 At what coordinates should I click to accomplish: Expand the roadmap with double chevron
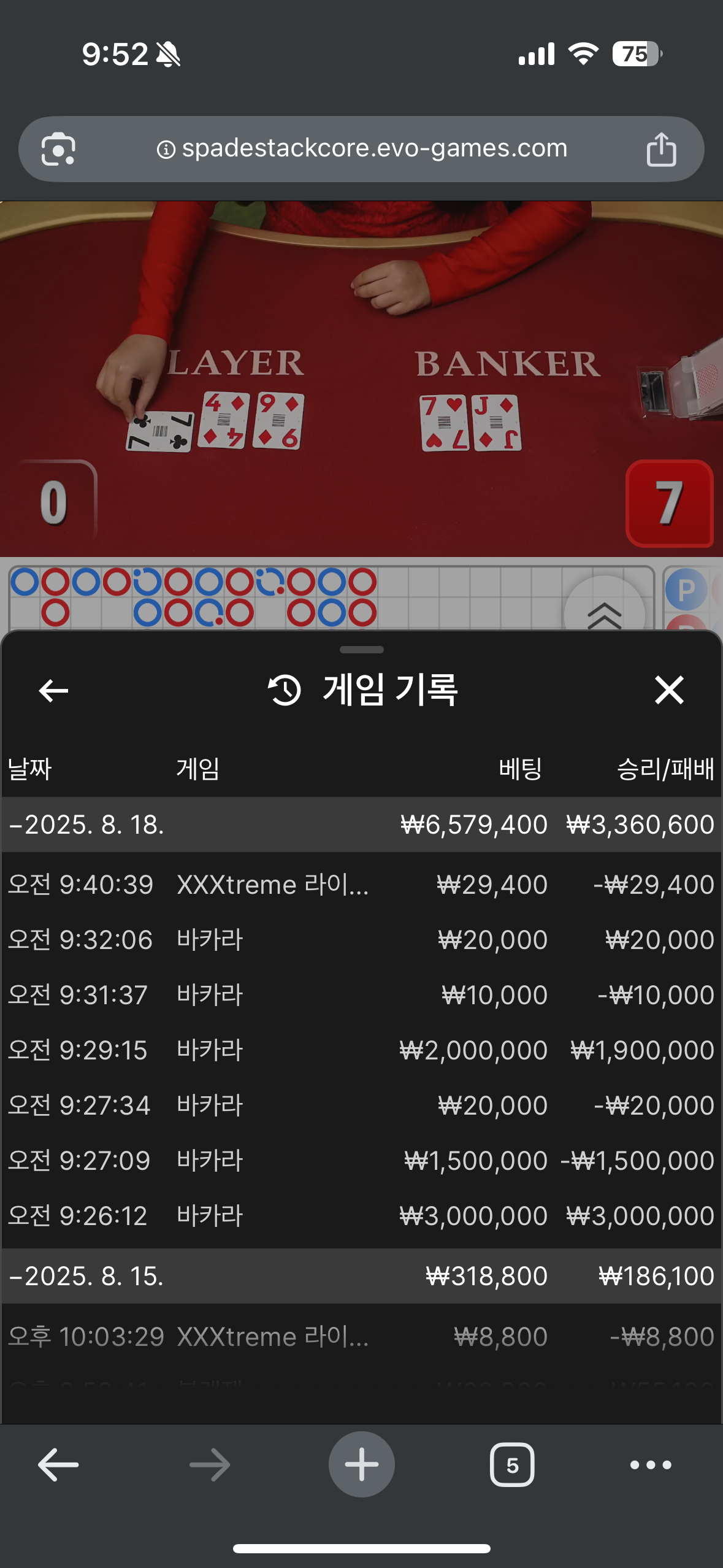(604, 613)
